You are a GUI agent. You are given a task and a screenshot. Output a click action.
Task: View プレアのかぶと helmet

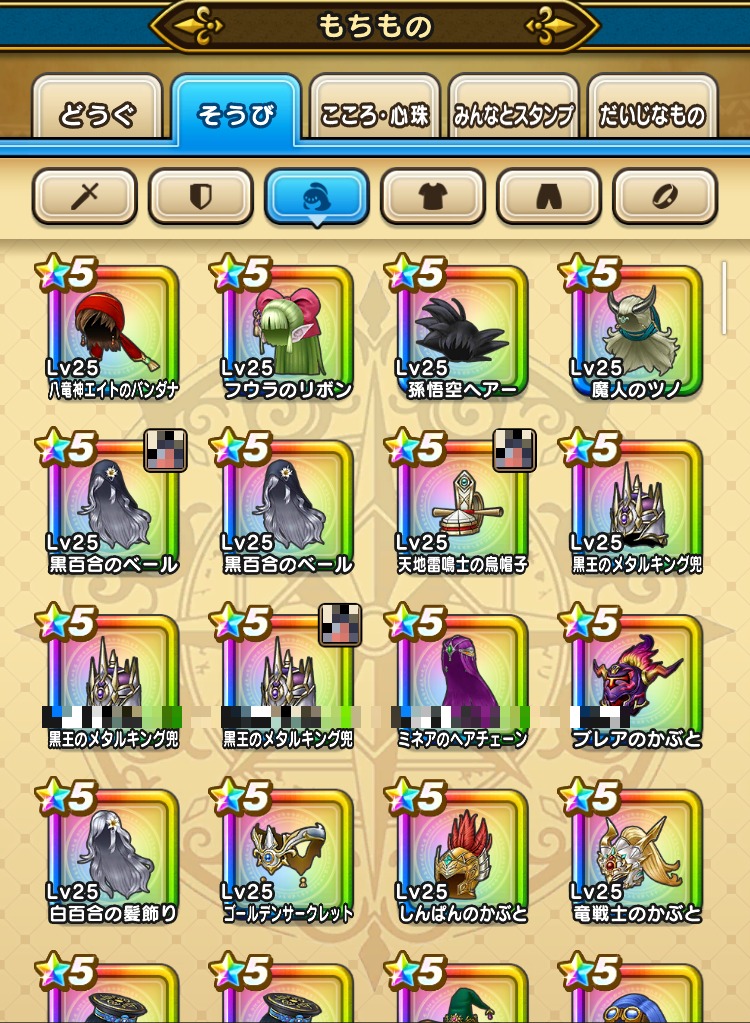637,682
